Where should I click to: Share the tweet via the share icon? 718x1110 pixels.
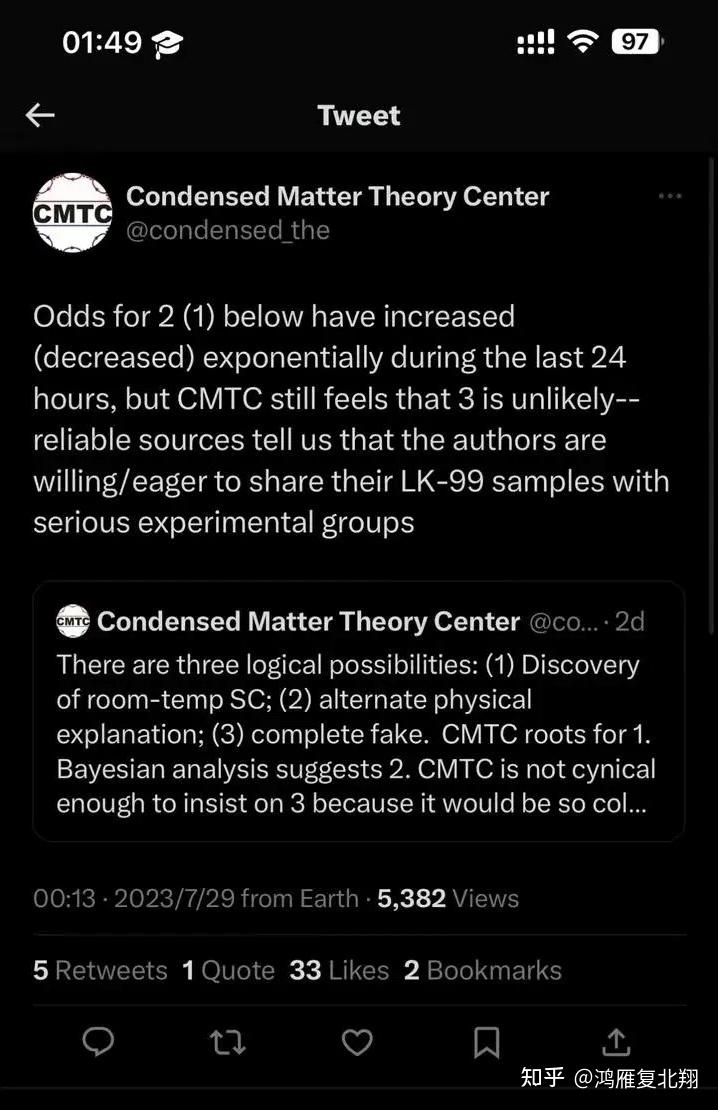coord(616,1042)
